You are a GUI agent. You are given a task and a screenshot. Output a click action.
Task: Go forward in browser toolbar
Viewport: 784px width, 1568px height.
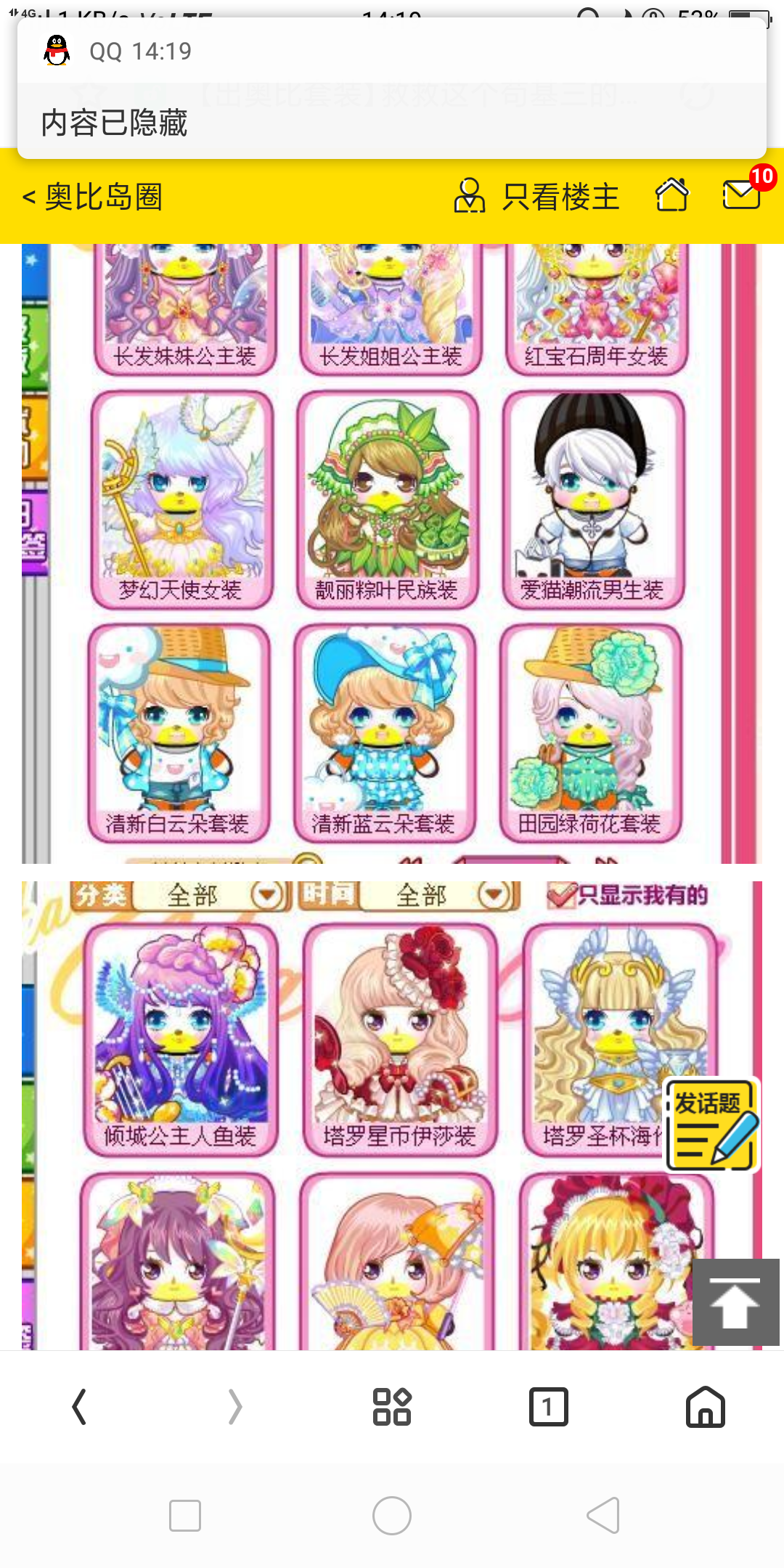[235, 1407]
